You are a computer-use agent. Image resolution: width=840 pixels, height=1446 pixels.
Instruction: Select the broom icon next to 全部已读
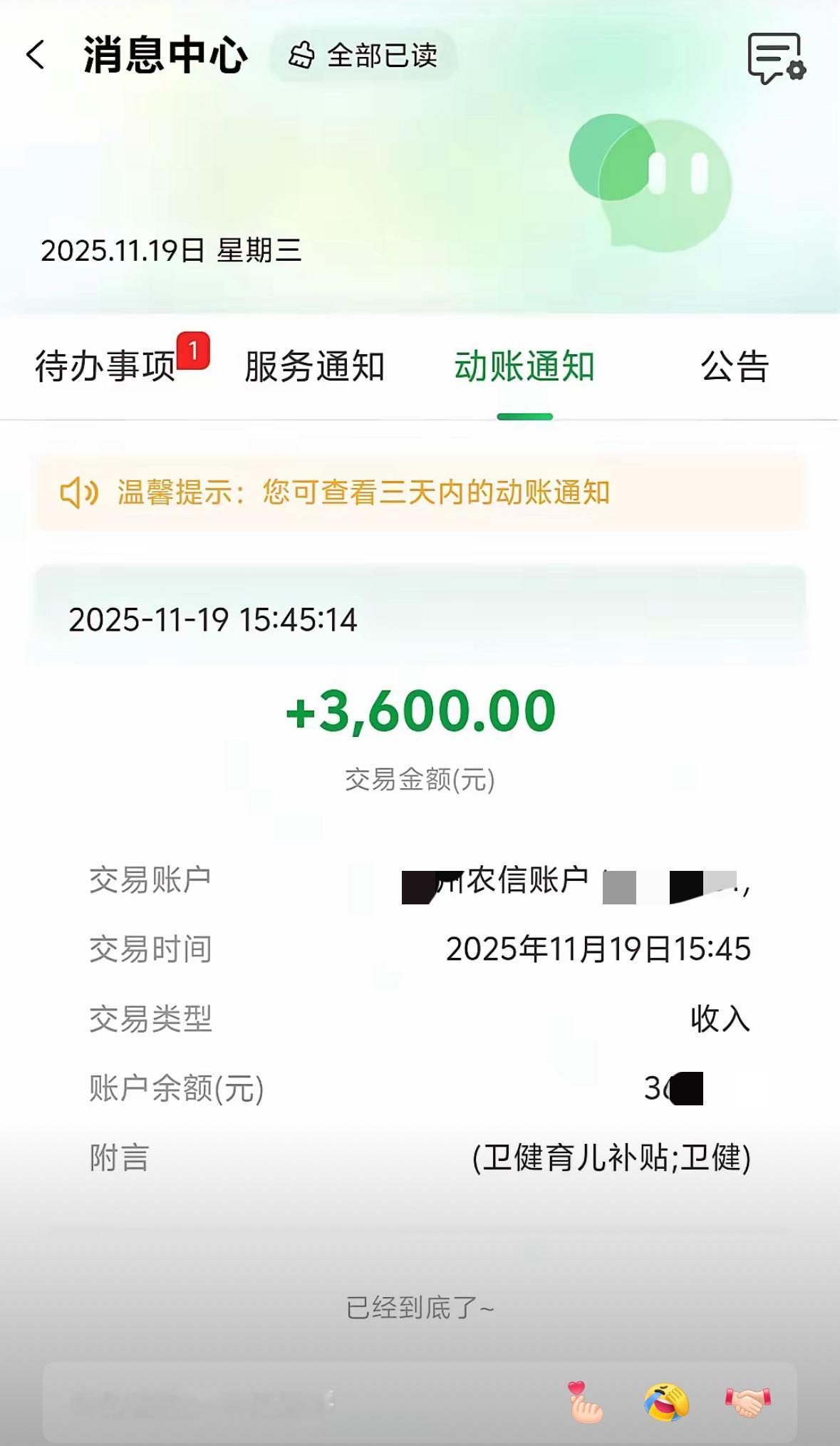click(x=302, y=57)
